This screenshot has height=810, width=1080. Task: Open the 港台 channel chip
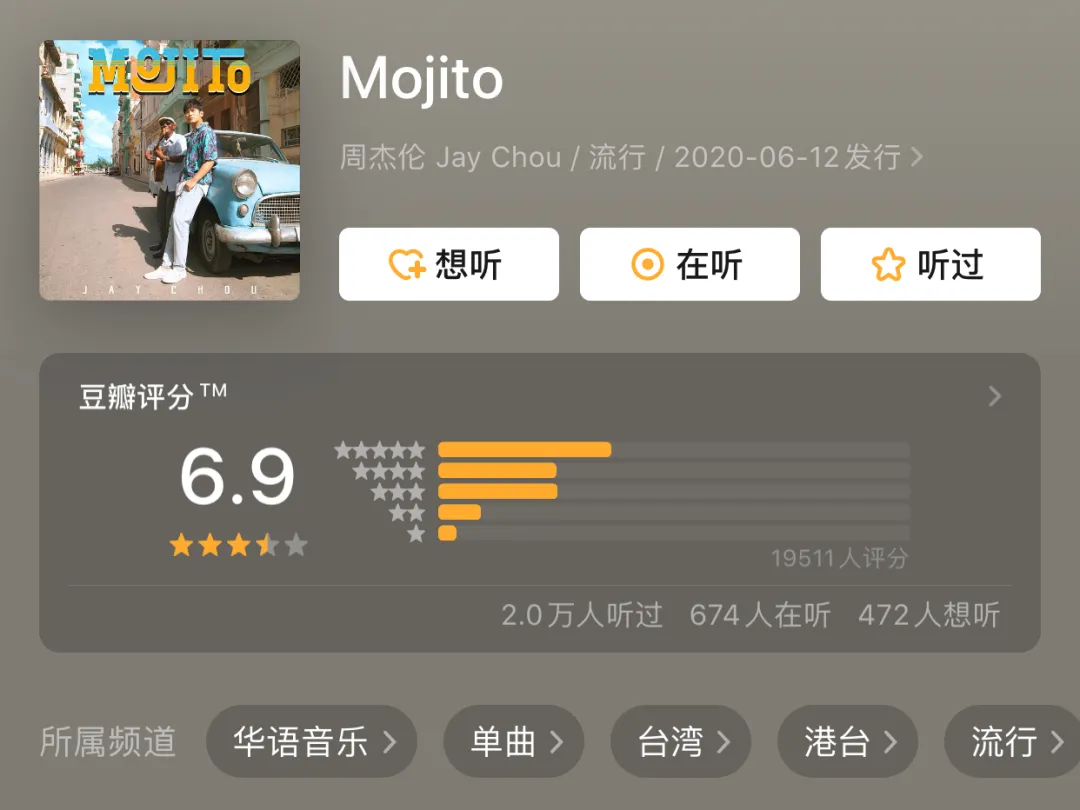pos(847,741)
